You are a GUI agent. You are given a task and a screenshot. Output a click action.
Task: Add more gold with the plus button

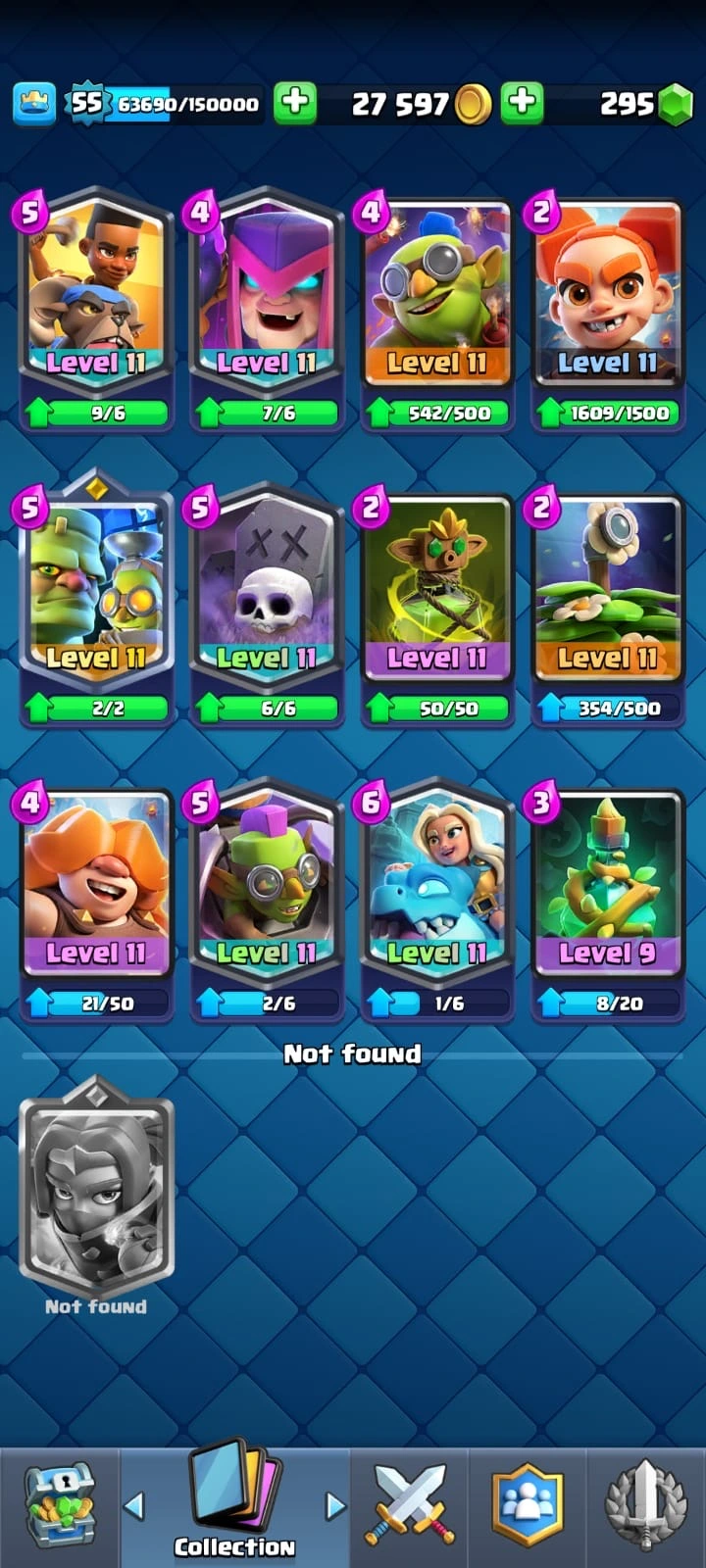[x=294, y=102]
